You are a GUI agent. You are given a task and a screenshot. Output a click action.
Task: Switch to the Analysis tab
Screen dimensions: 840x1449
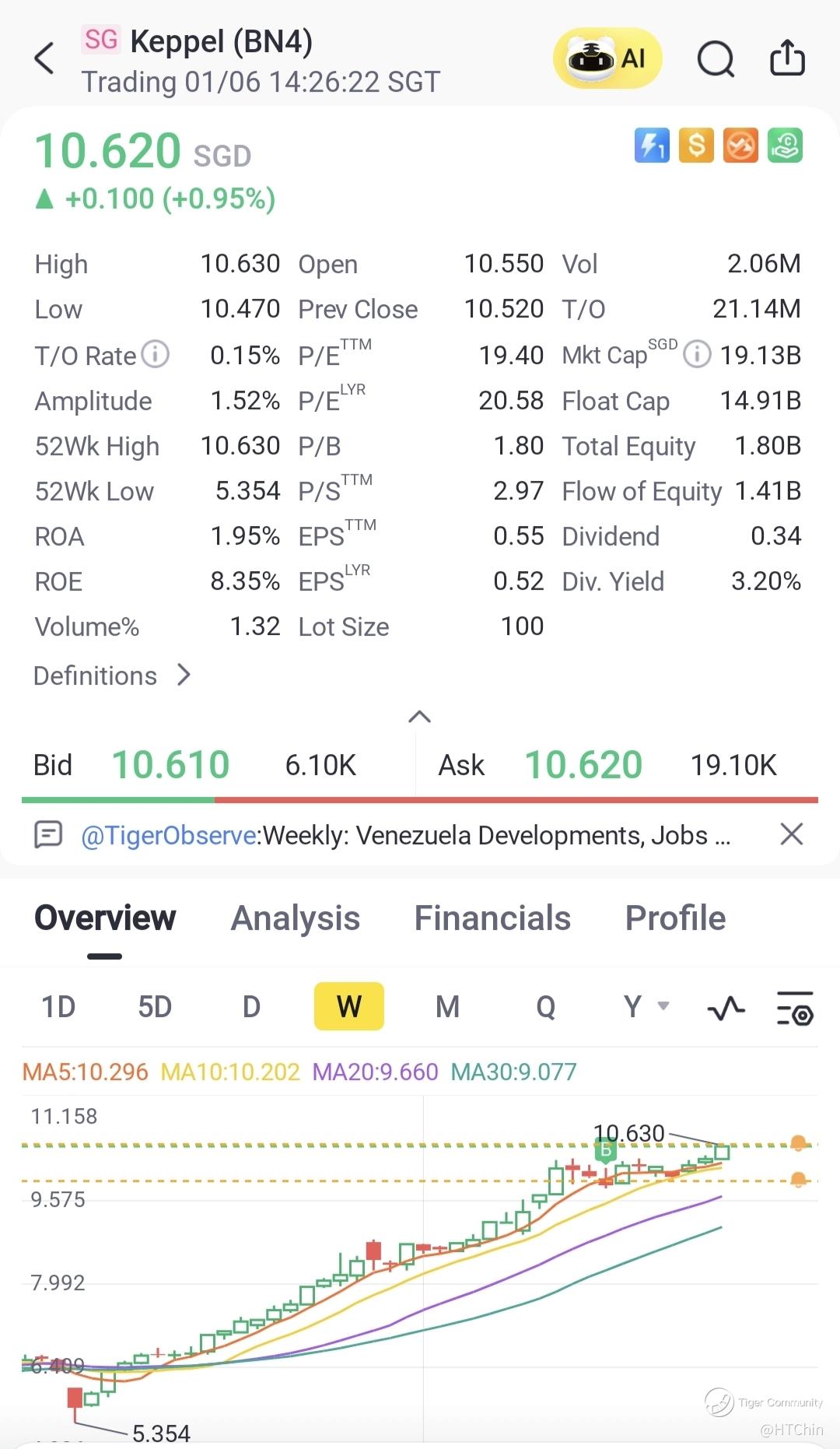[296, 918]
